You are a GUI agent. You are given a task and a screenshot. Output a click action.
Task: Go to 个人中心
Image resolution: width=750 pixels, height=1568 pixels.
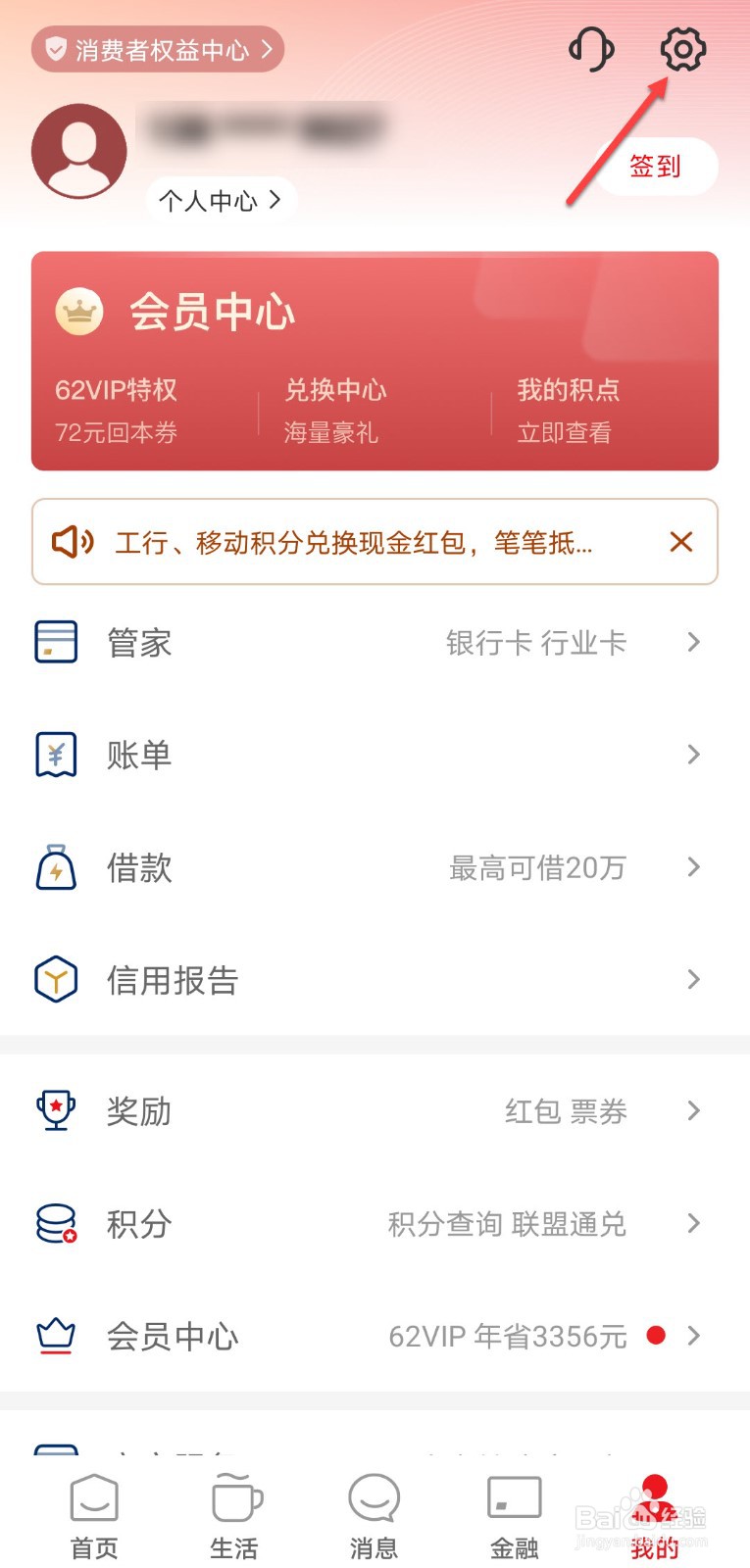[x=221, y=201]
